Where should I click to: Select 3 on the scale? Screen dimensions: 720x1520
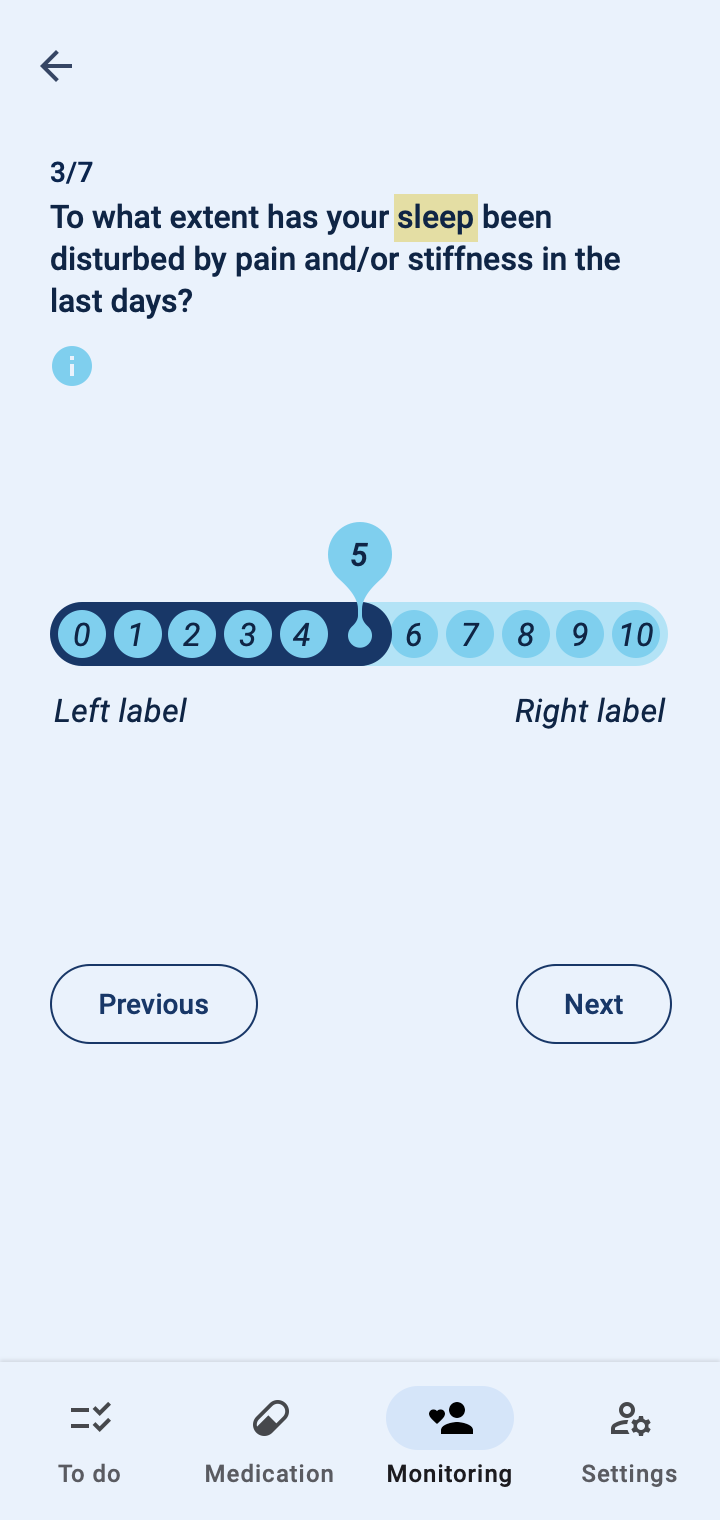pyautogui.click(x=248, y=634)
